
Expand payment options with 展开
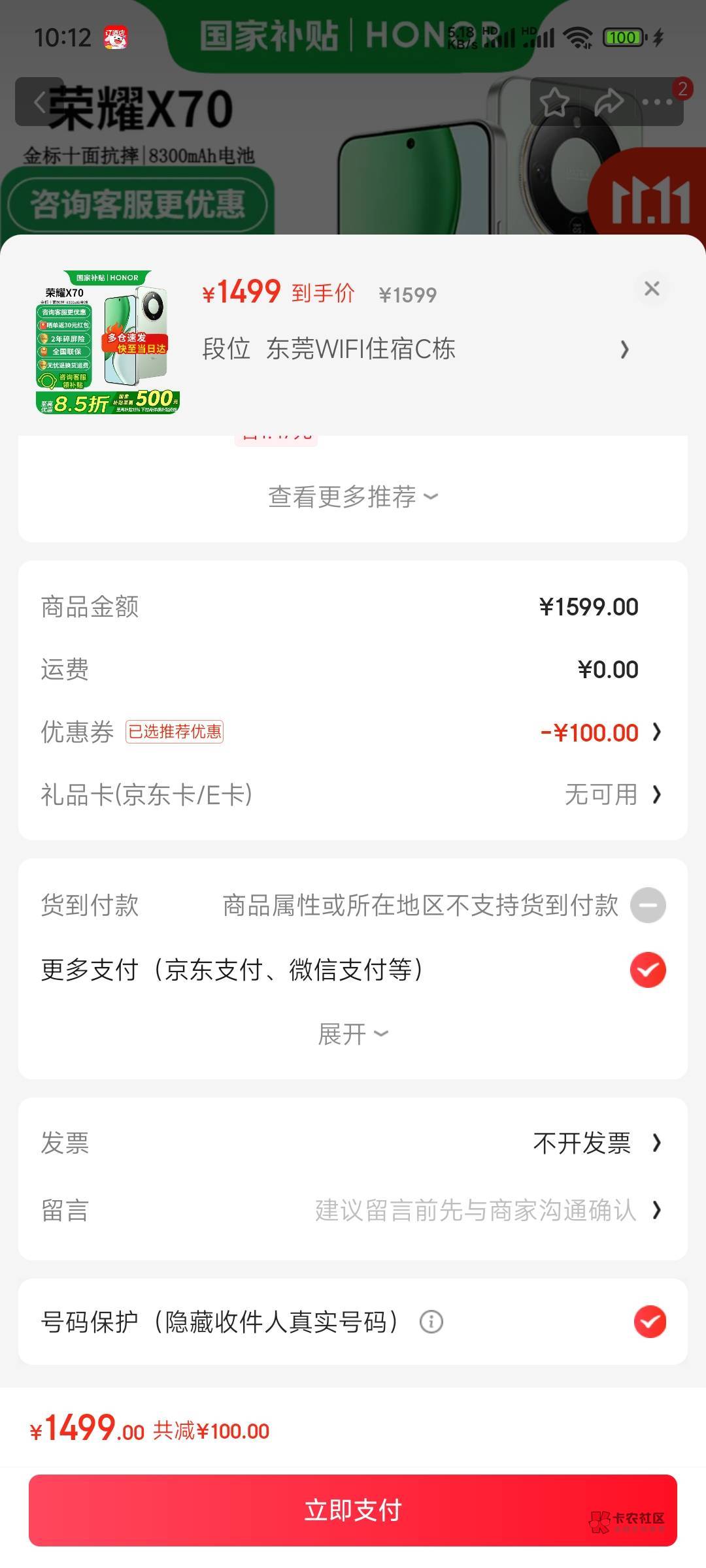click(353, 1034)
